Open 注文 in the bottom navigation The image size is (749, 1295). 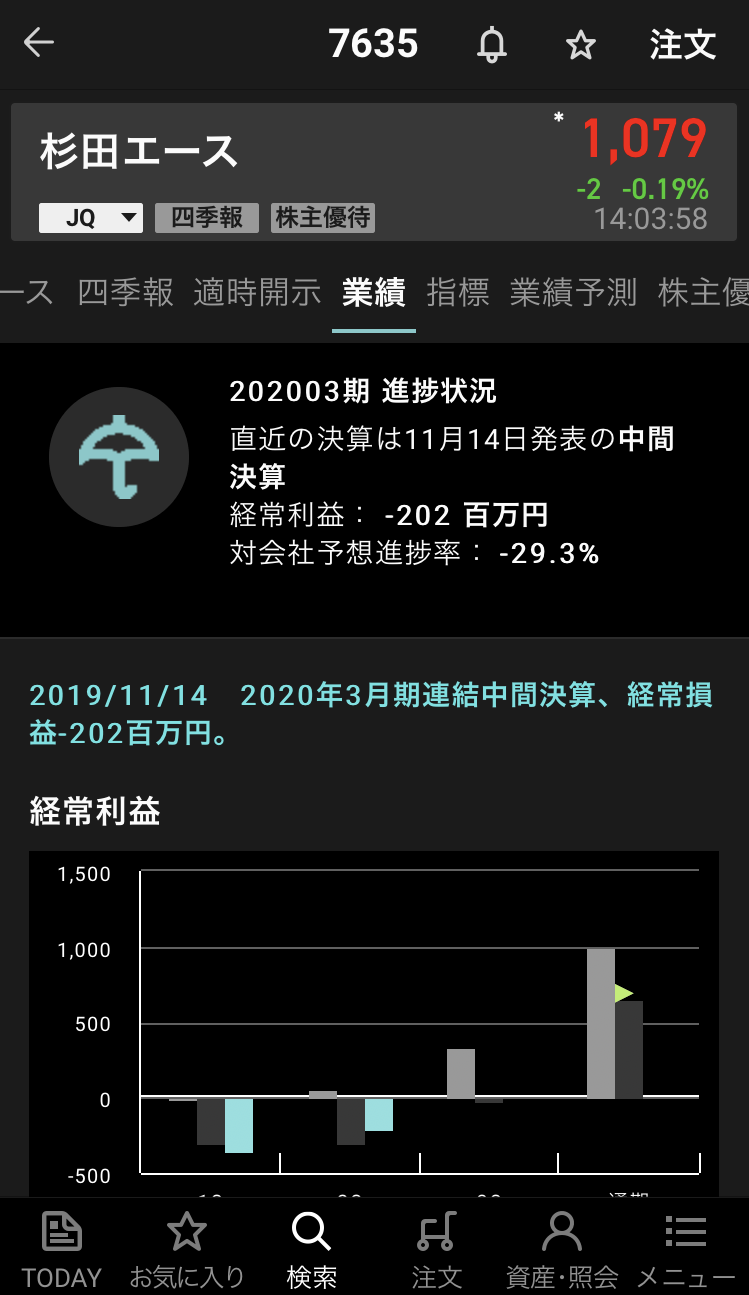click(x=437, y=1249)
